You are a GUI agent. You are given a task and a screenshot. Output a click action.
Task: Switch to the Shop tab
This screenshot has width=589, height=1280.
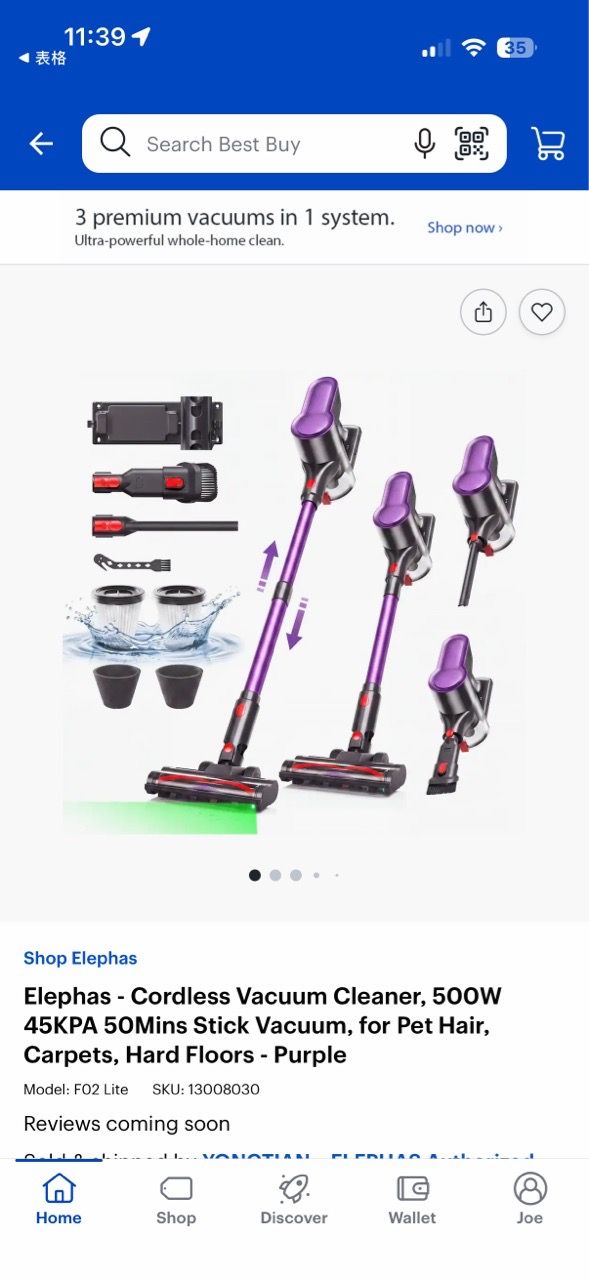176,1199
